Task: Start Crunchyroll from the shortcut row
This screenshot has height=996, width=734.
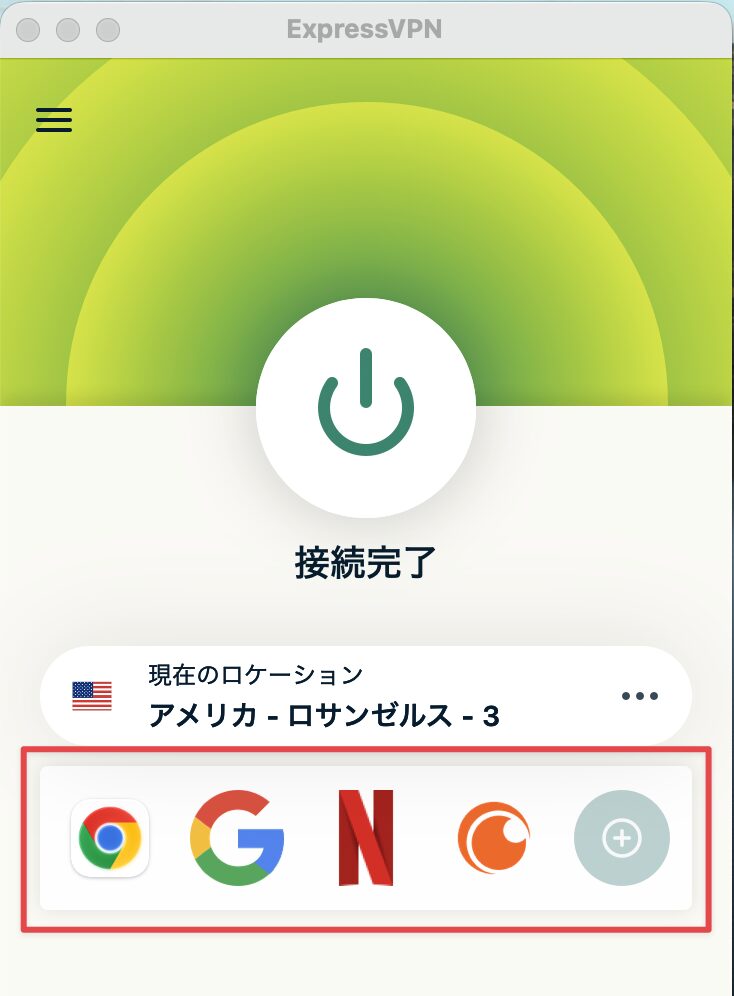Action: [x=494, y=838]
